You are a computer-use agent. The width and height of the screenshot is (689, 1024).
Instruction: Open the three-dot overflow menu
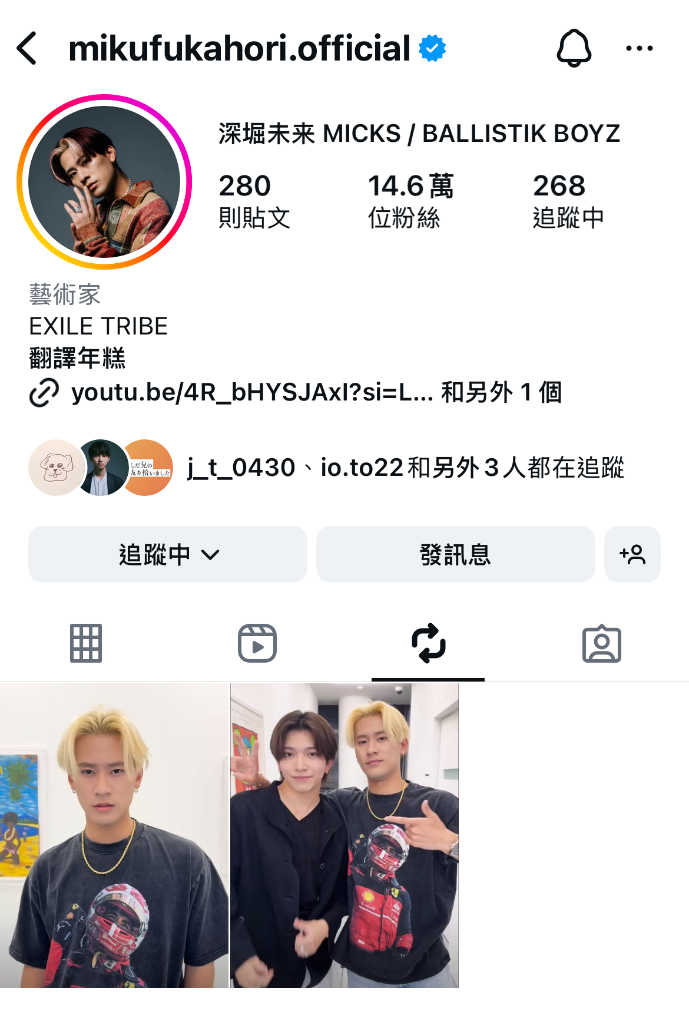click(639, 48)
